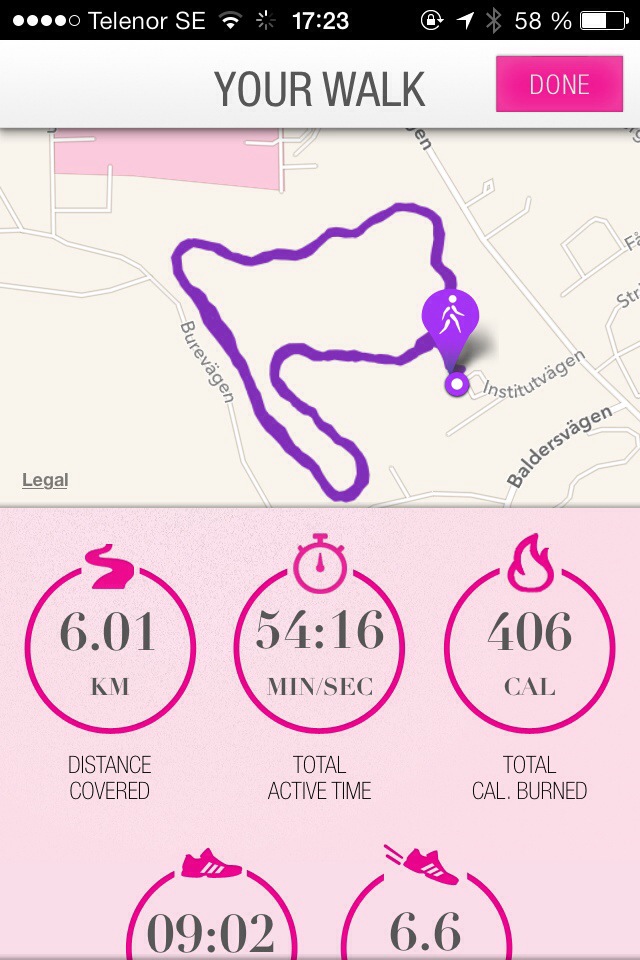Tap the DONE button

[x=559, y=85]
